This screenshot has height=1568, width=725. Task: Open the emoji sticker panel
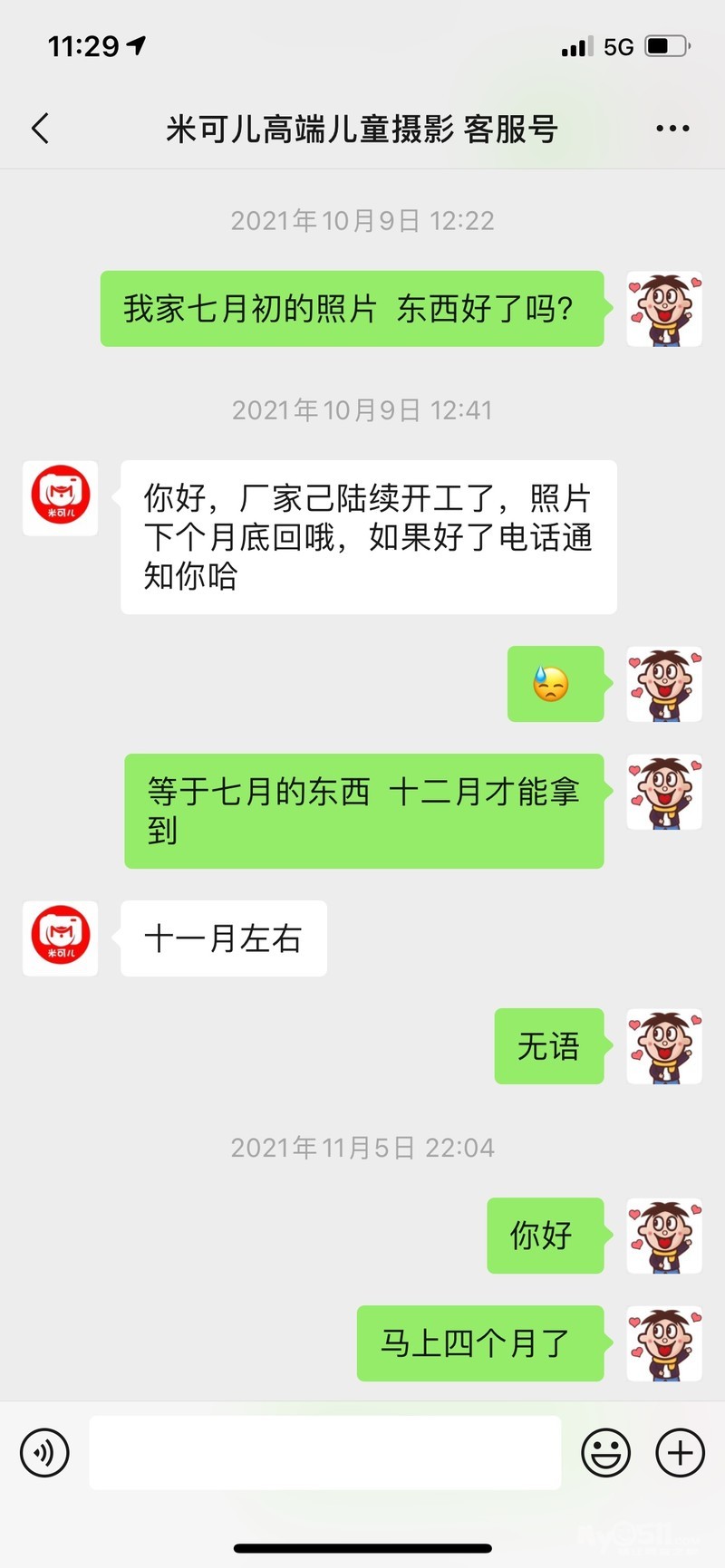pos(605,1453)
